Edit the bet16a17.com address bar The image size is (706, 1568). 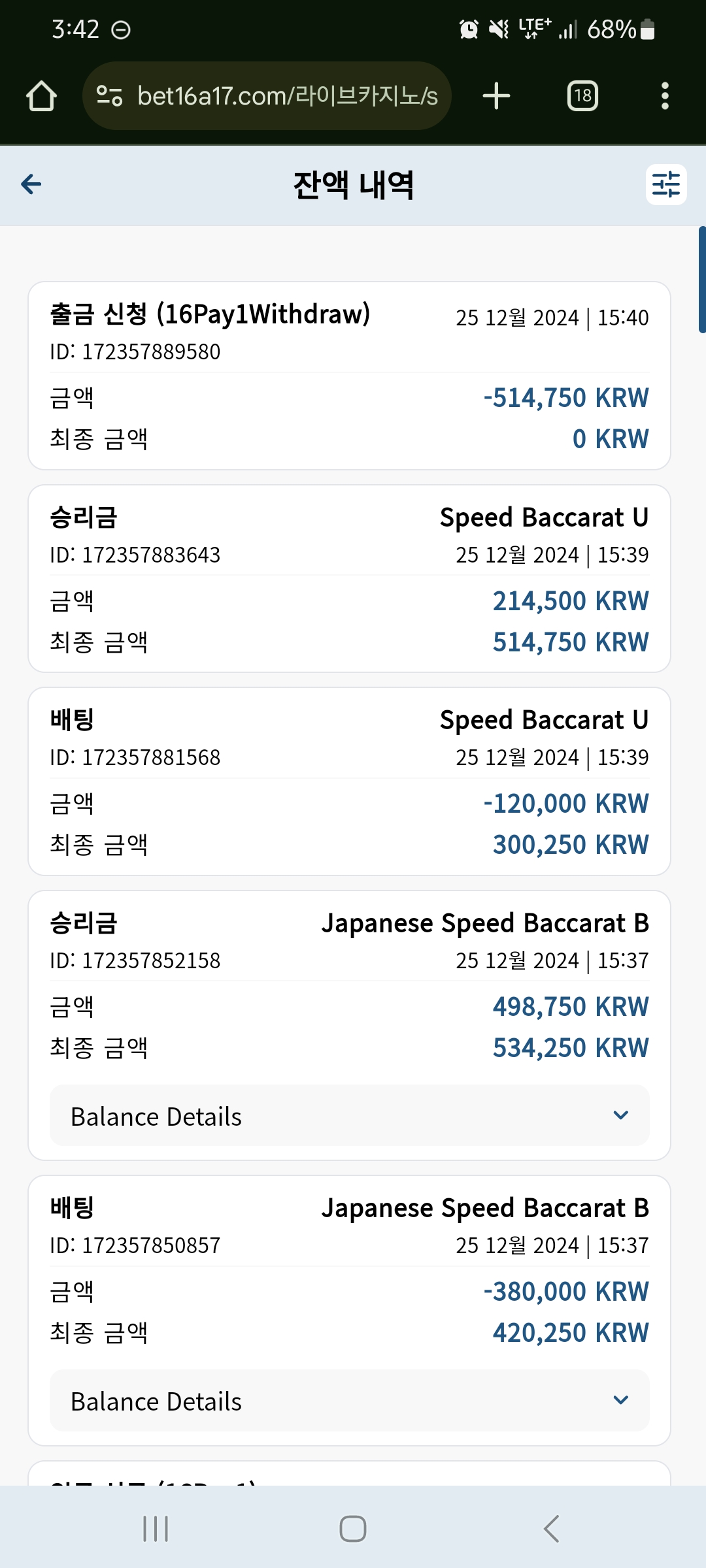[267, 96]
